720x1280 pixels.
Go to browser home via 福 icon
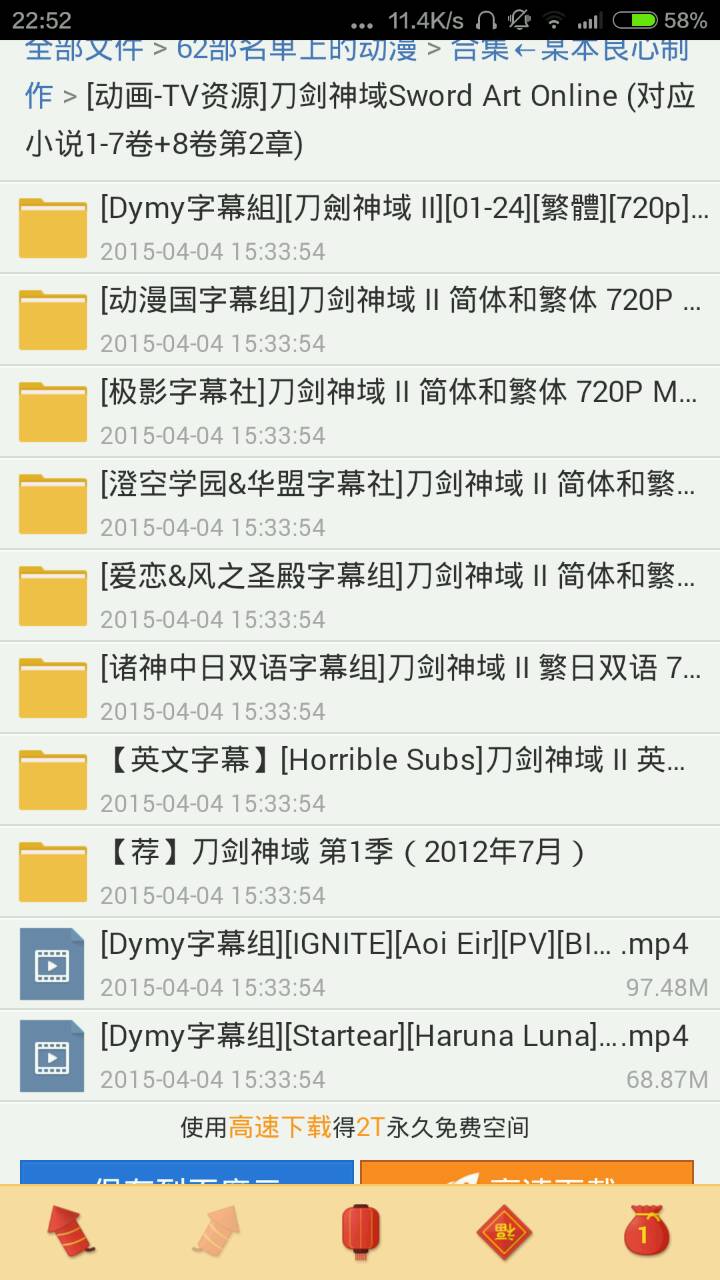pyautogui.click(x=504, y=1232)
